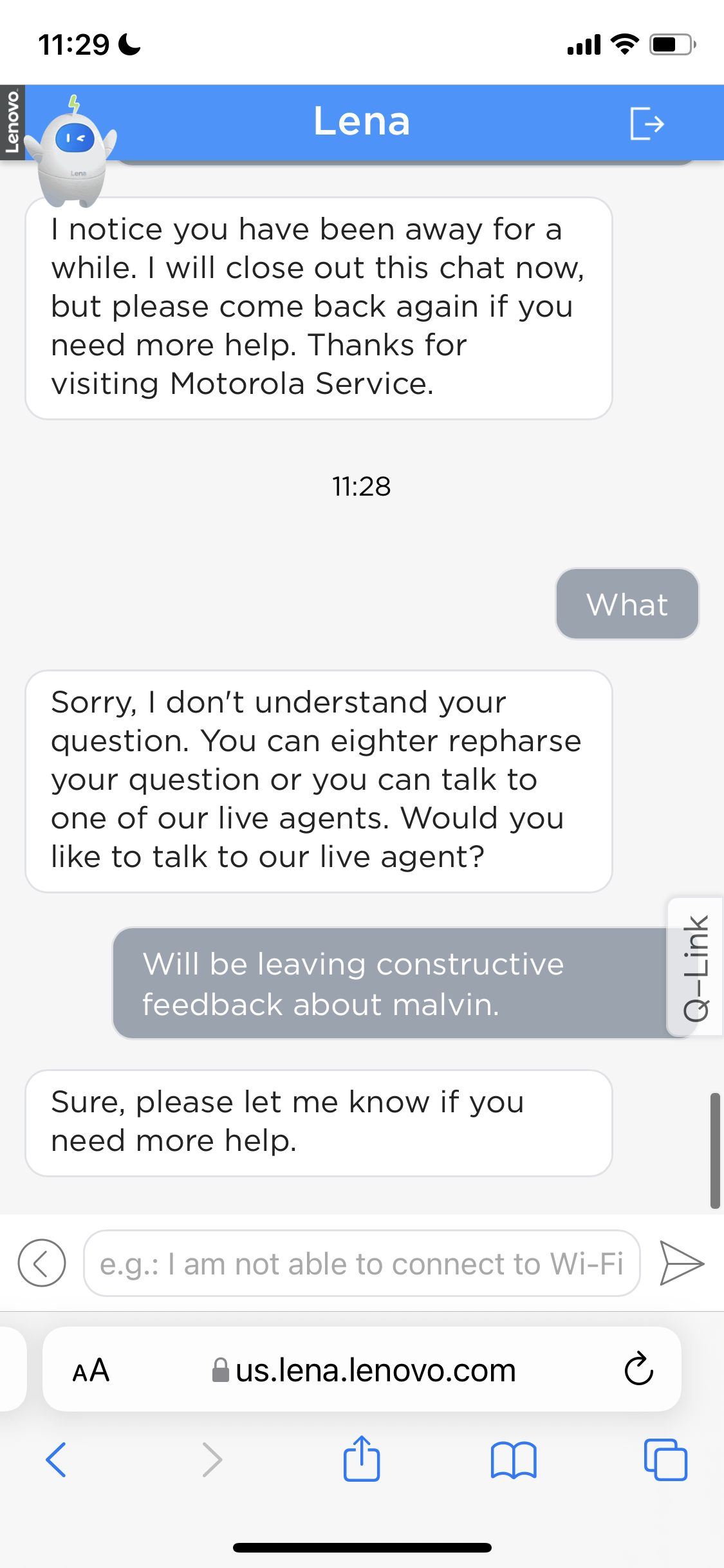Image resolution: width=724 pixels, height=1568 pixels.
Task: Tap the 'What' message bubble
Action: pos(626,604)
